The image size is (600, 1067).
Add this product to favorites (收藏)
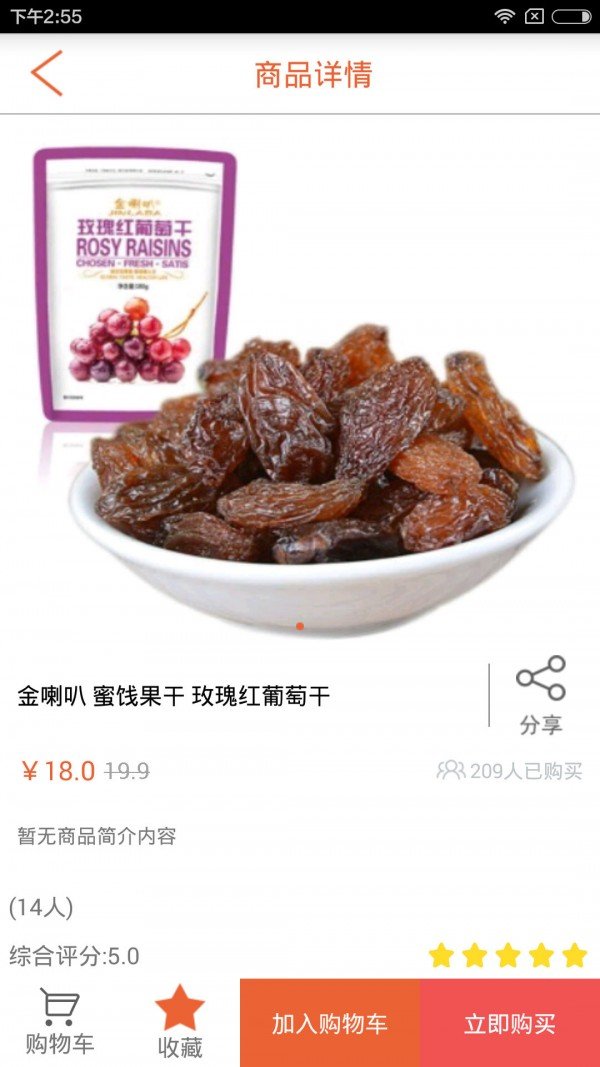[180, 1022]
